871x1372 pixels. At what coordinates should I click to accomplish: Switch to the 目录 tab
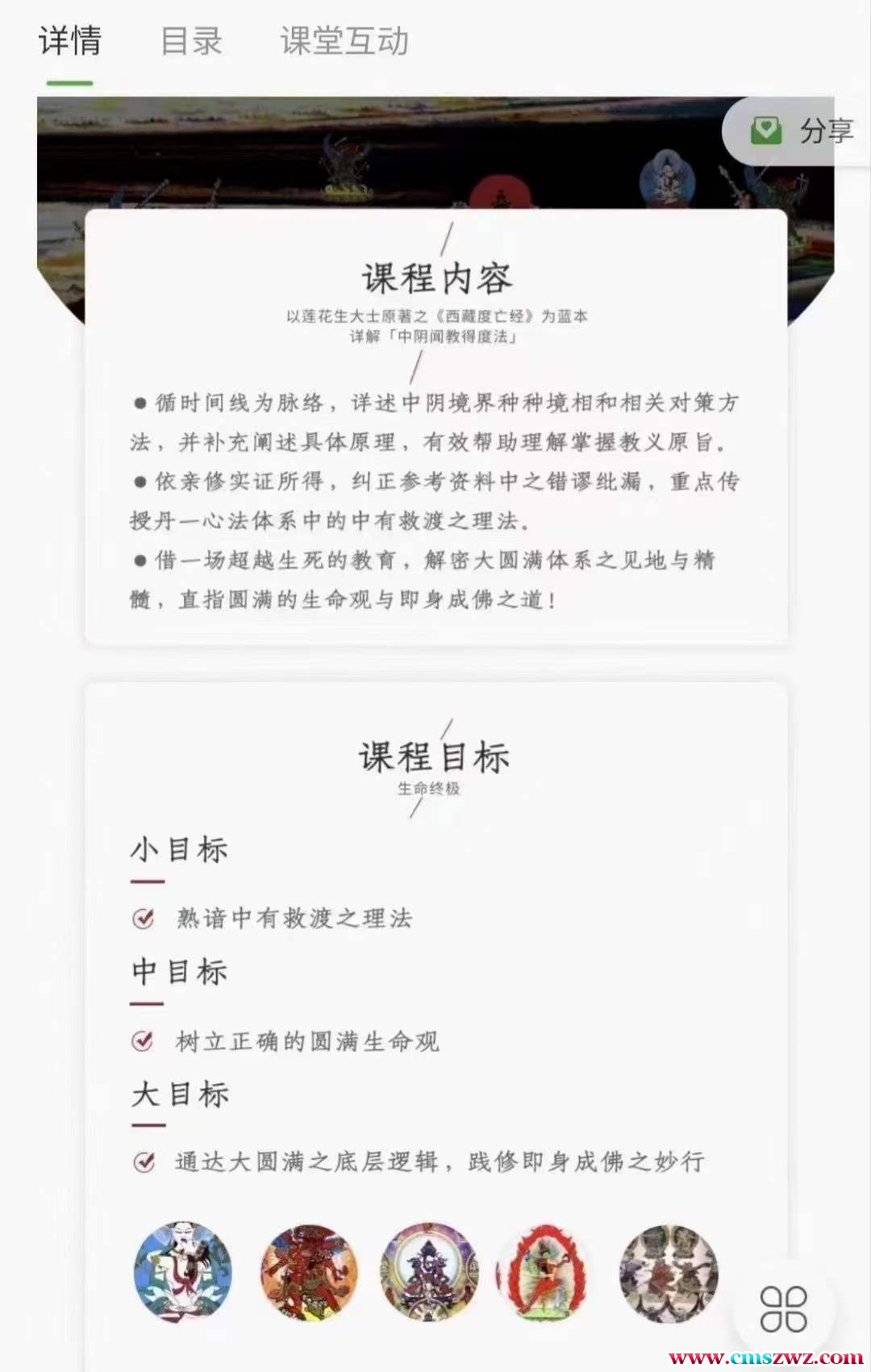(191, 41)
